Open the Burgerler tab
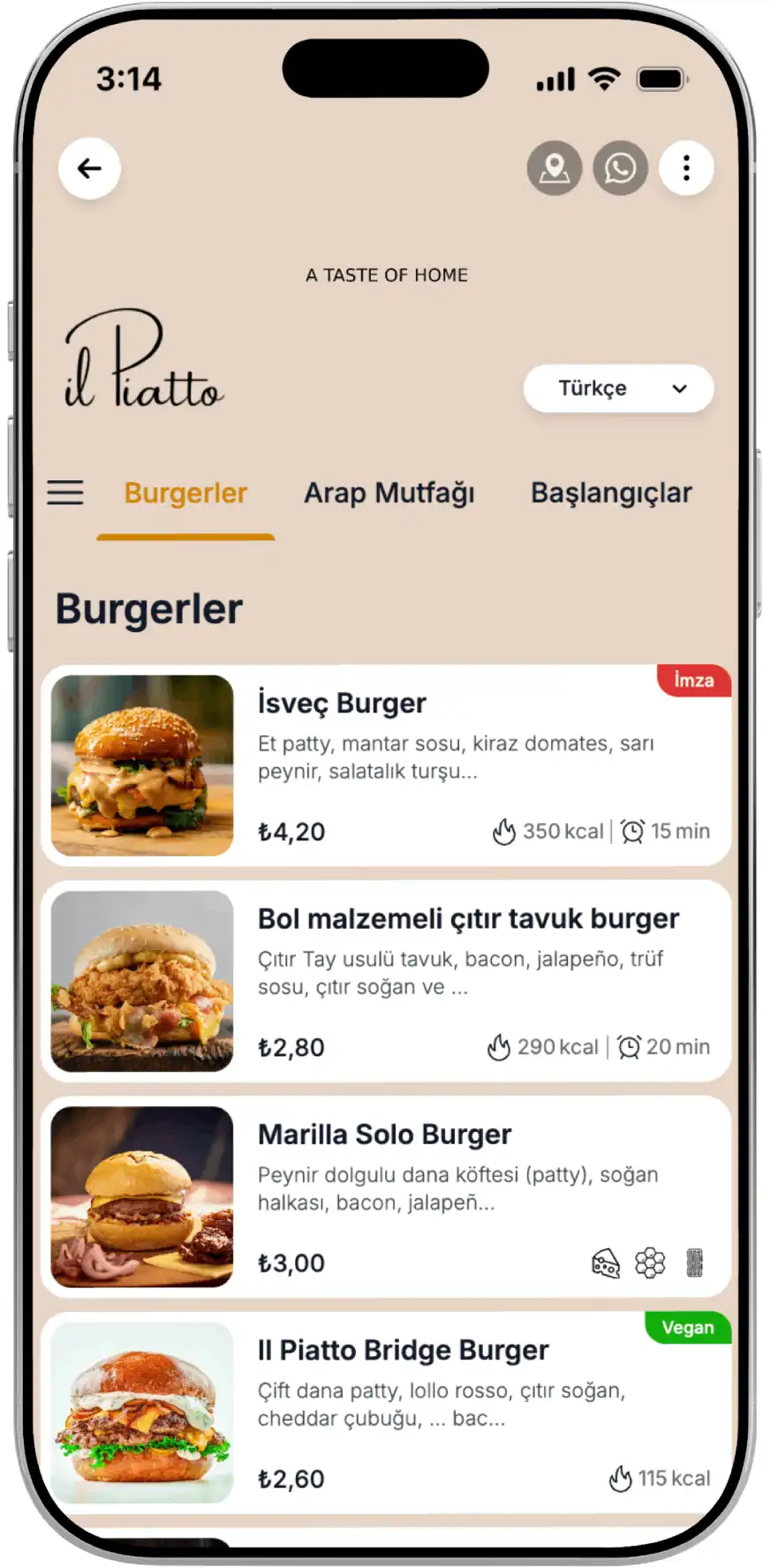 185,493
